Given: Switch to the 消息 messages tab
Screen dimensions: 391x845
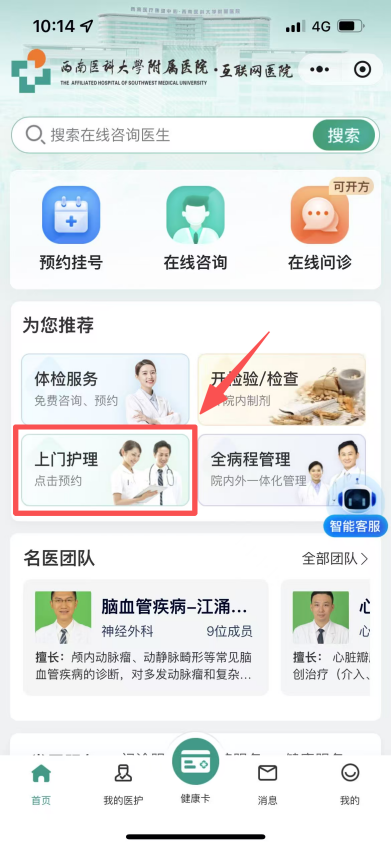Looking at the screenshot, I should [x=267, y=785].
